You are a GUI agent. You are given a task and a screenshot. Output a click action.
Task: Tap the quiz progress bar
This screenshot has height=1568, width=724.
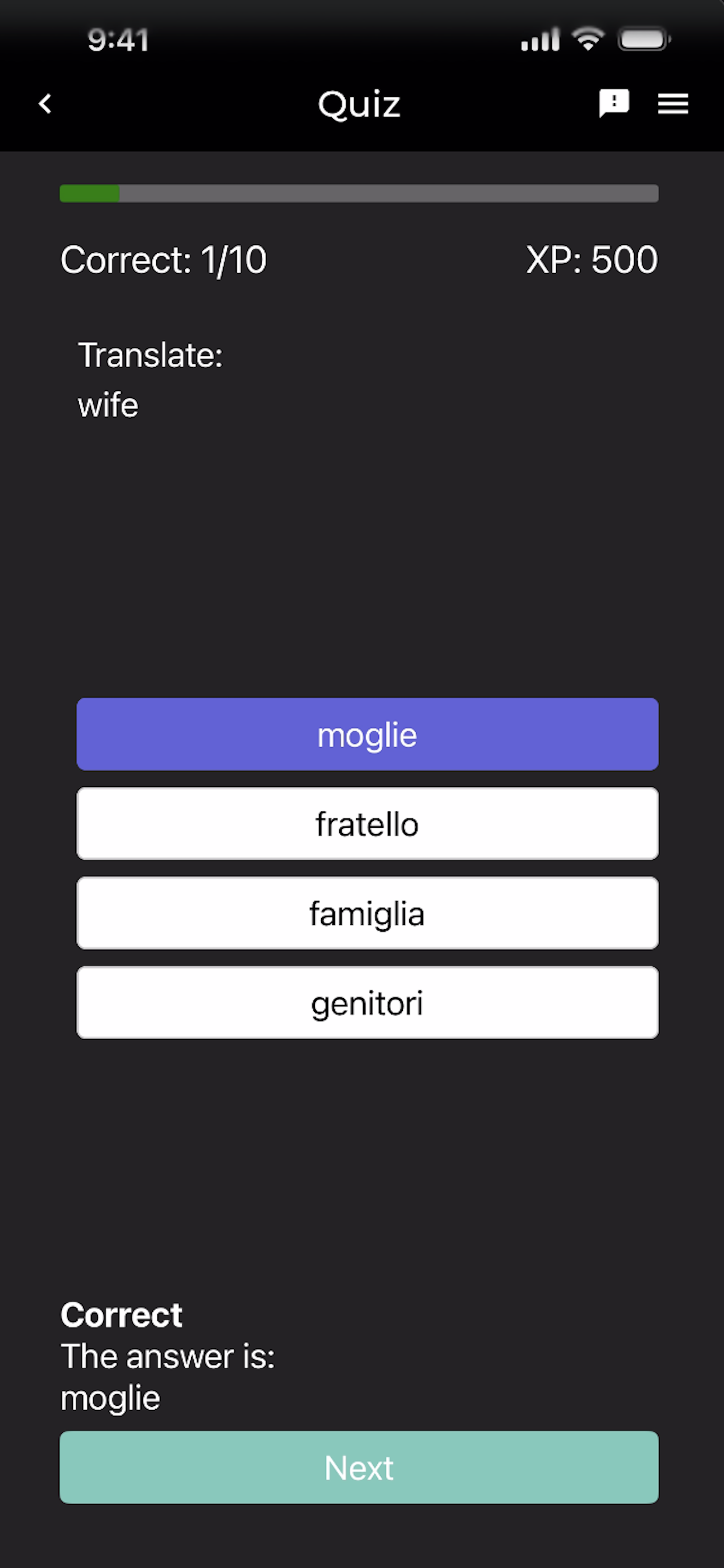(359, 193)
